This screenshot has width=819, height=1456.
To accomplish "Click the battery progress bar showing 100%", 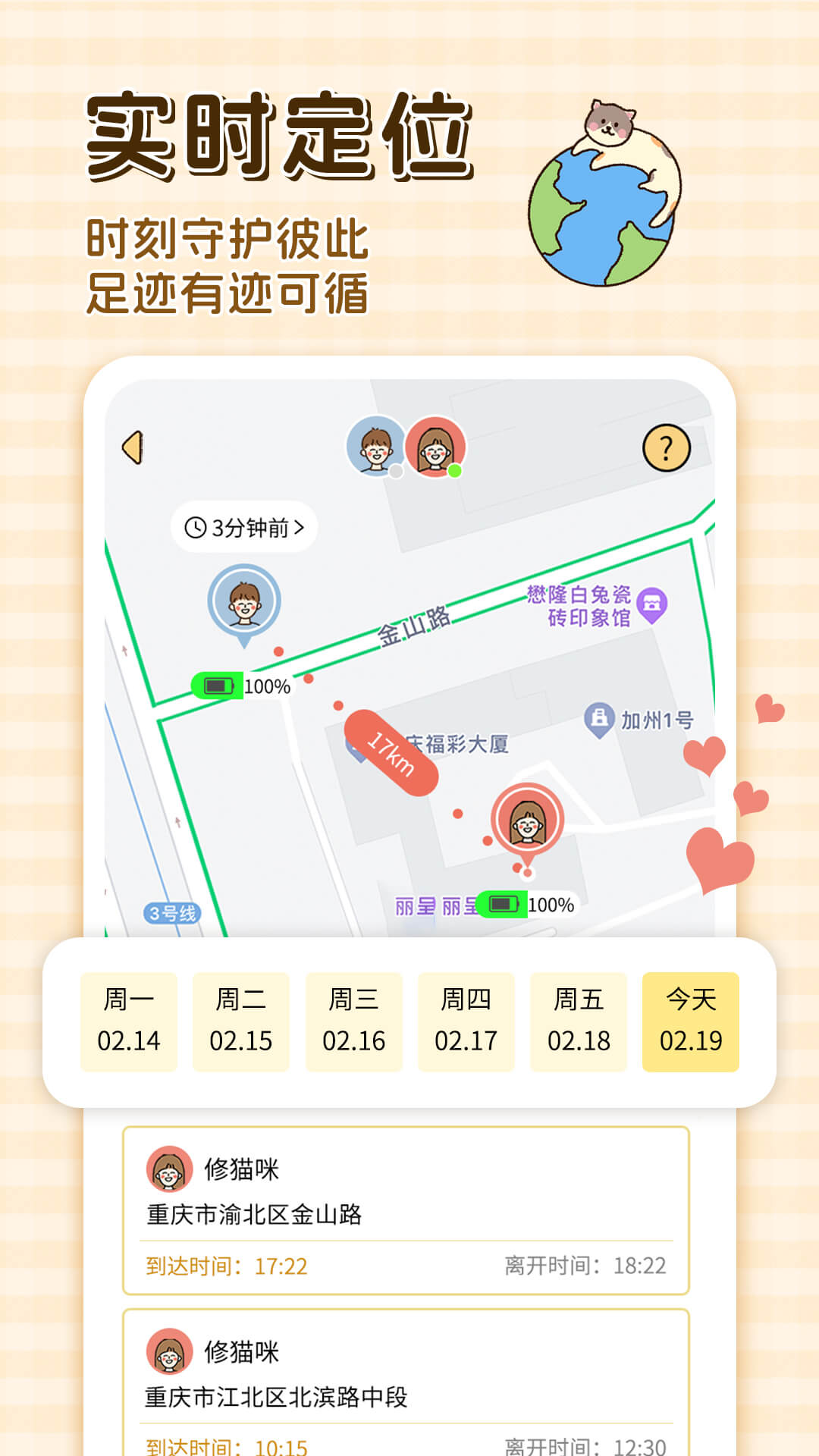I will (218, 684).
